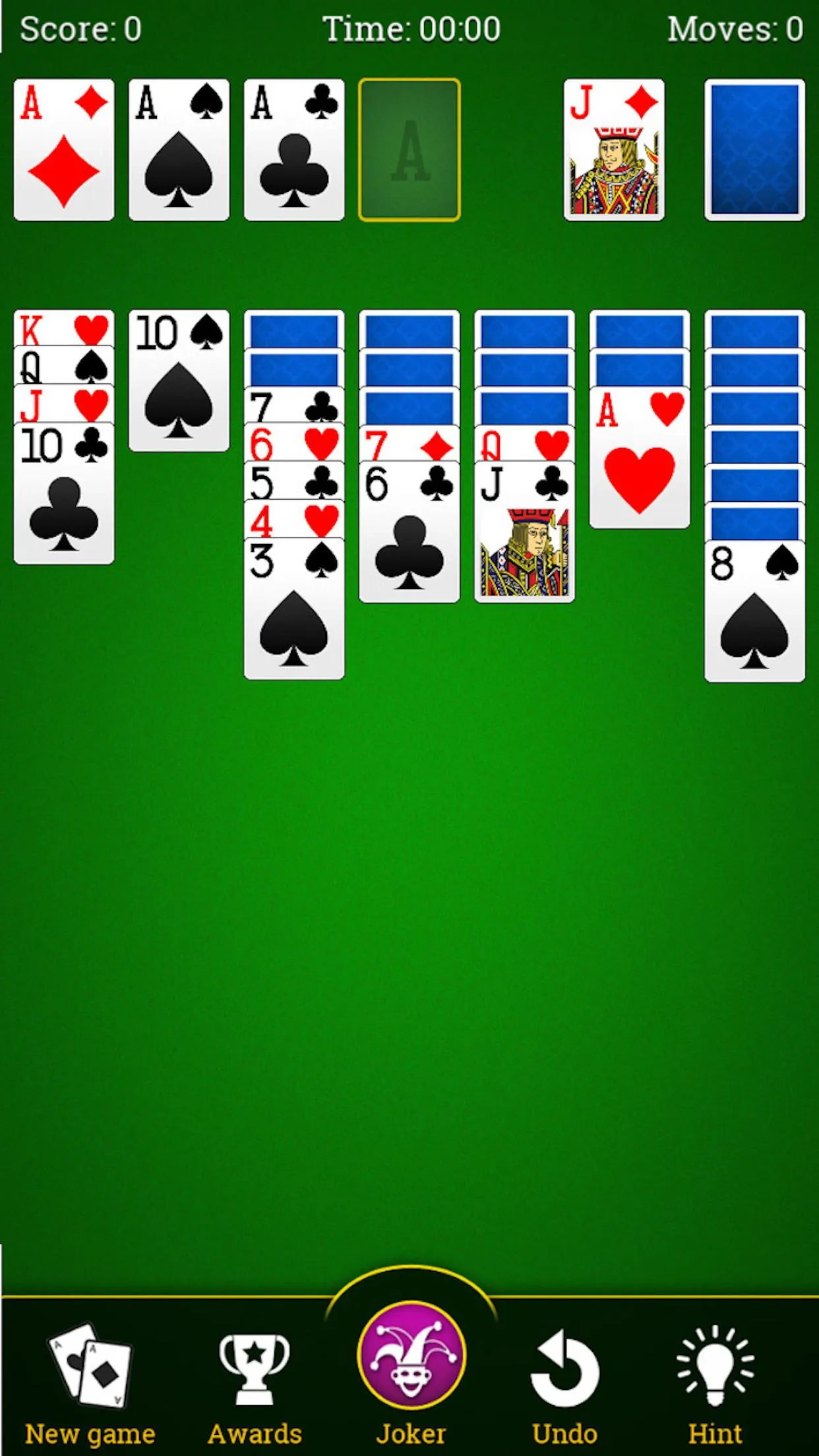This screenshot has height=1456, width=819.
Task: Tap the empty Ace foundation slot
Action: pos(409,148)
